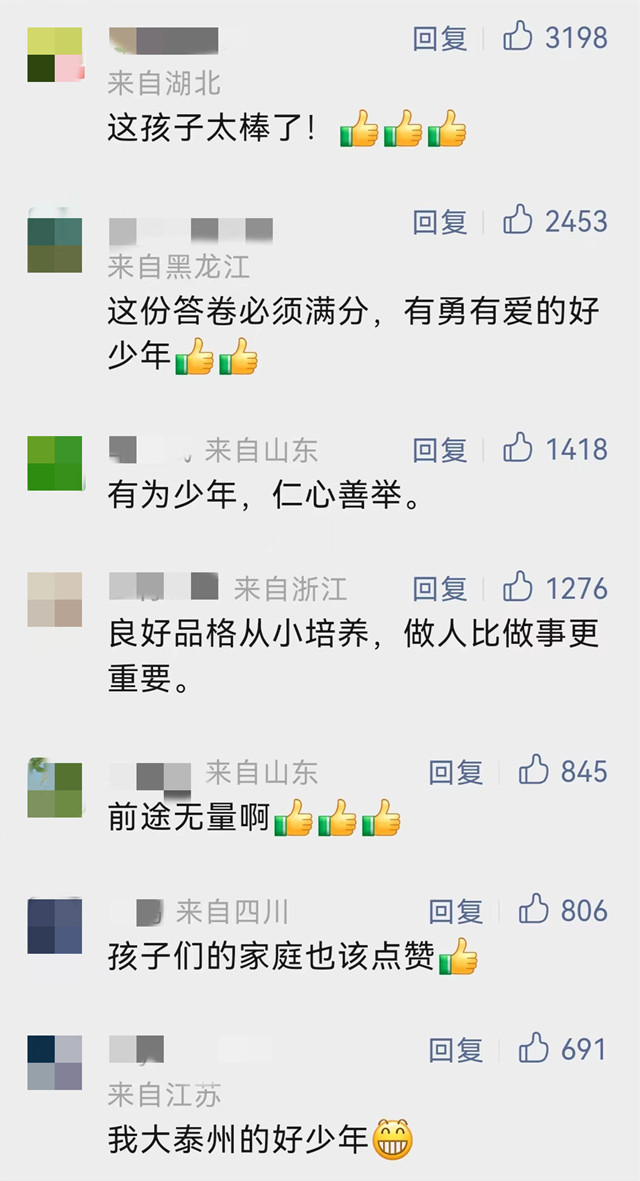Open the avatar of the 江苏 commenter
Screen dimensions: 640x1181
(x=55, y=1062)
